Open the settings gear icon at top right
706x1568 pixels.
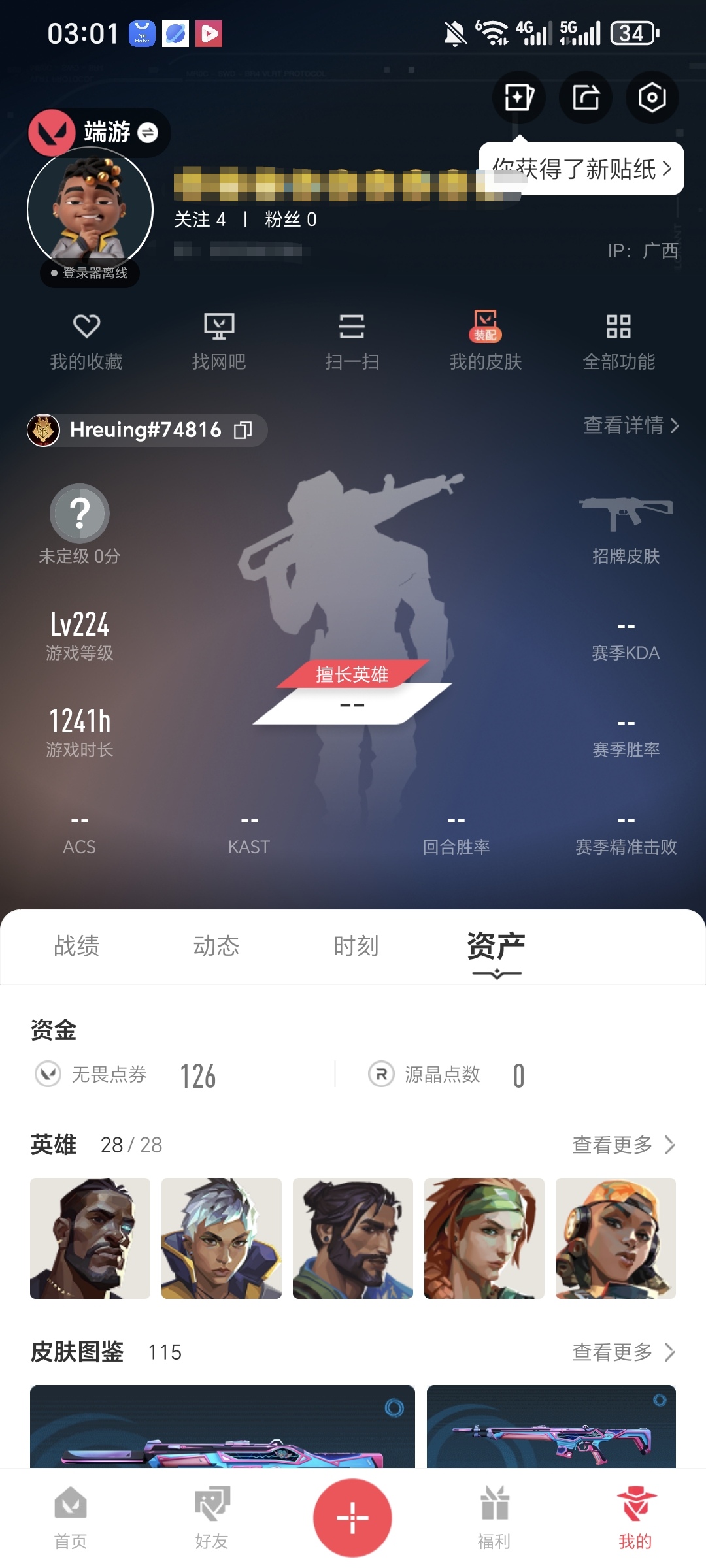(651, 97)
